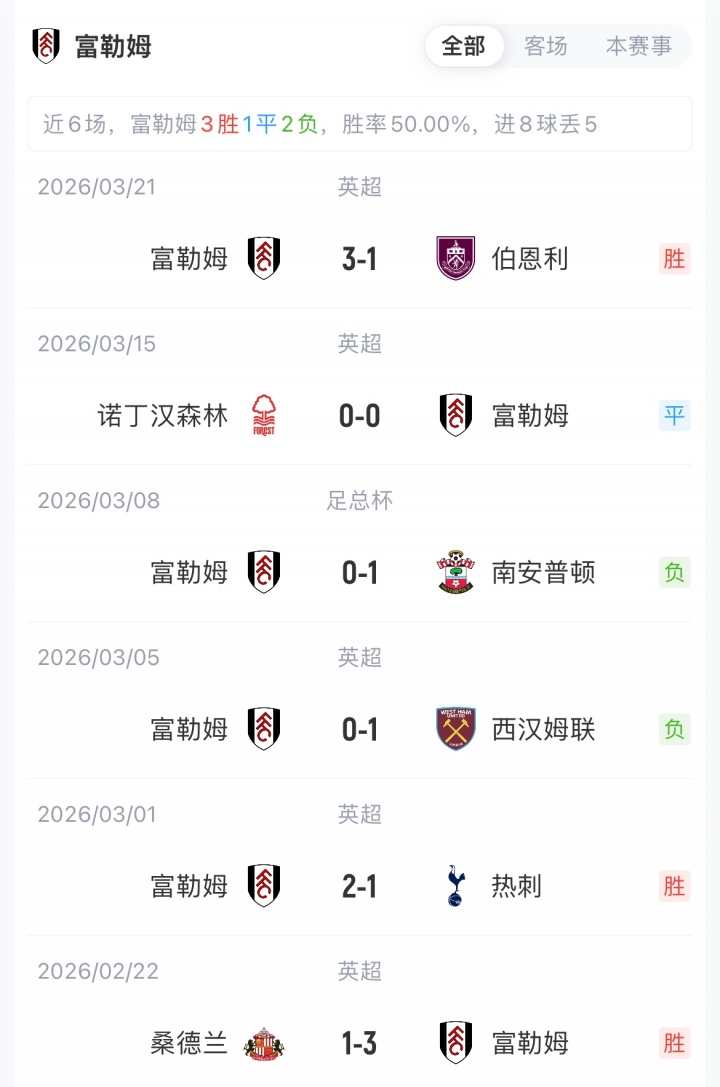Select Fulham's crest in the 0-0 Forest match

point(455,415)
